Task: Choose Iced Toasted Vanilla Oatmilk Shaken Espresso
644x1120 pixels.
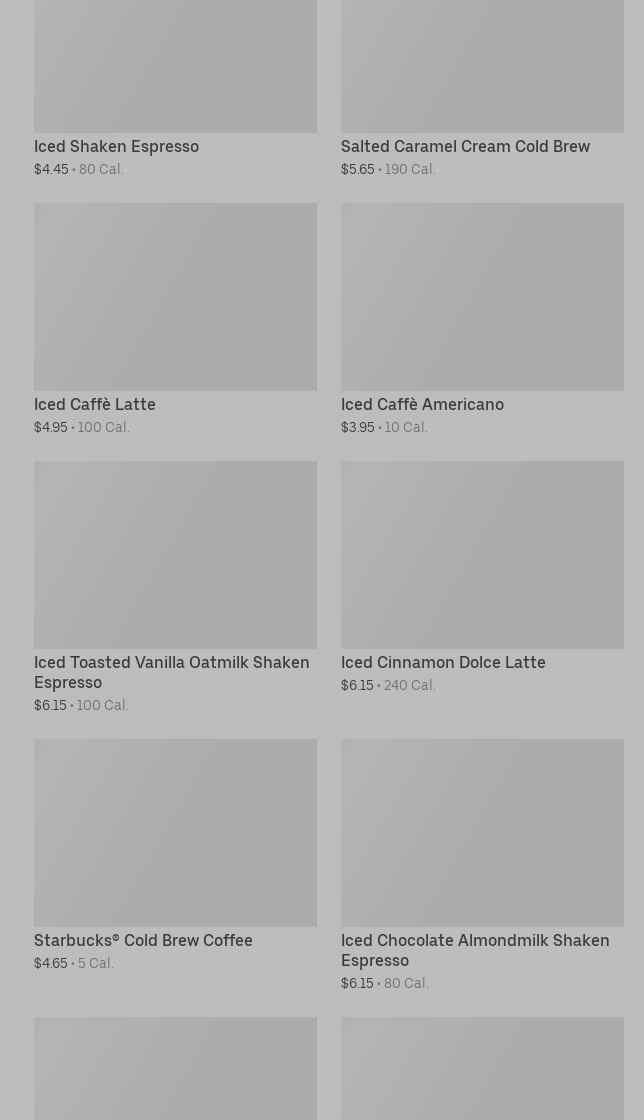Action: pyautogui.click(x=171, y=672)
